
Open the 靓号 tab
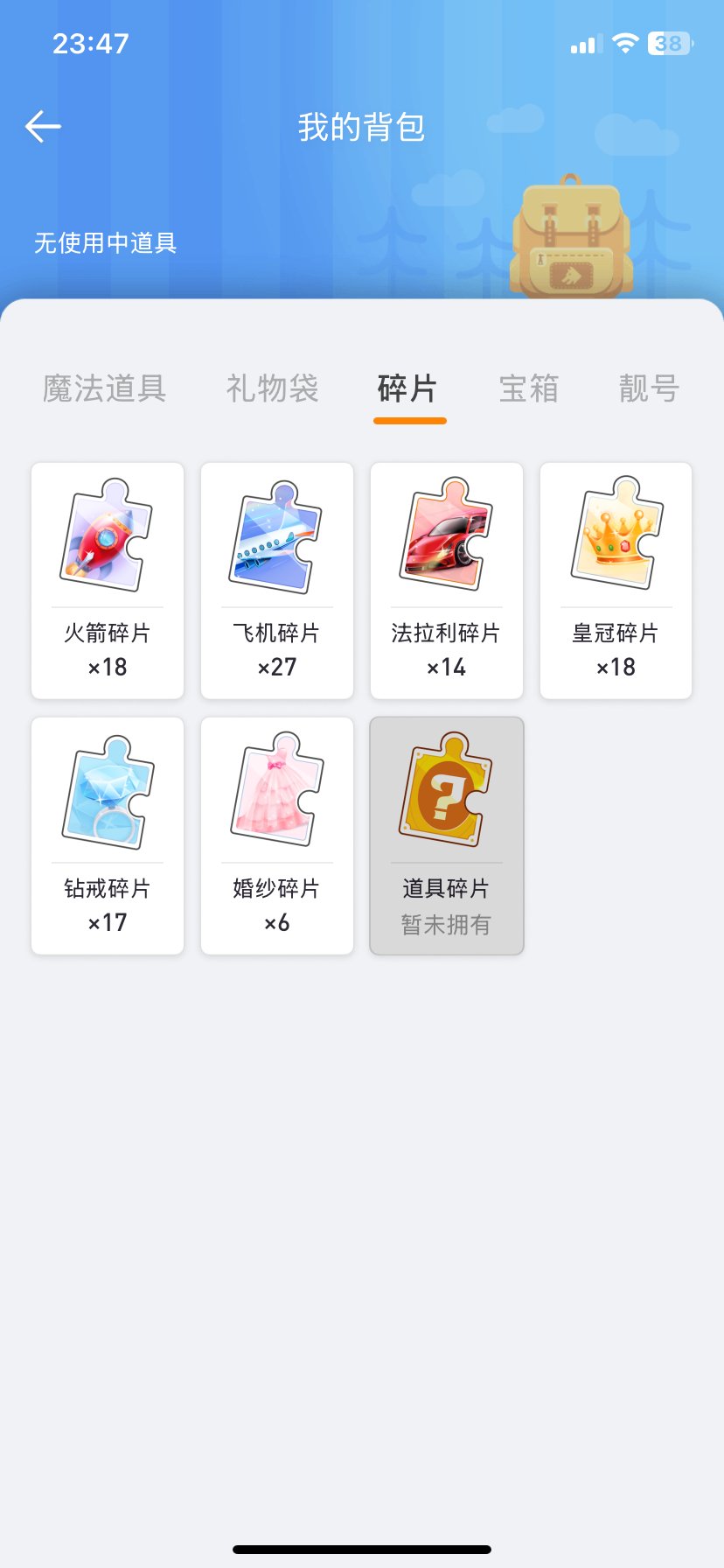click(x=648, y=389)
